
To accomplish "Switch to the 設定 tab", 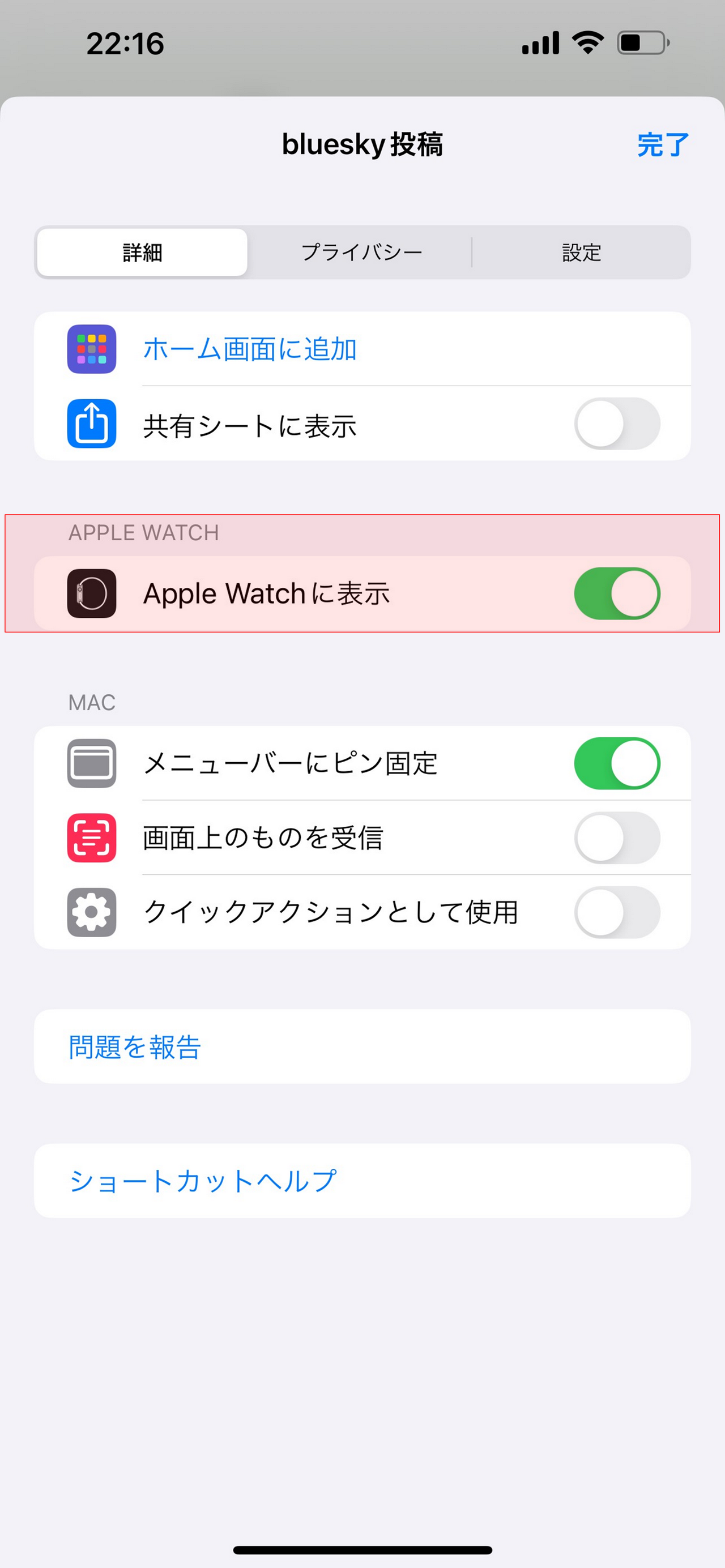I will coord(581,252).
